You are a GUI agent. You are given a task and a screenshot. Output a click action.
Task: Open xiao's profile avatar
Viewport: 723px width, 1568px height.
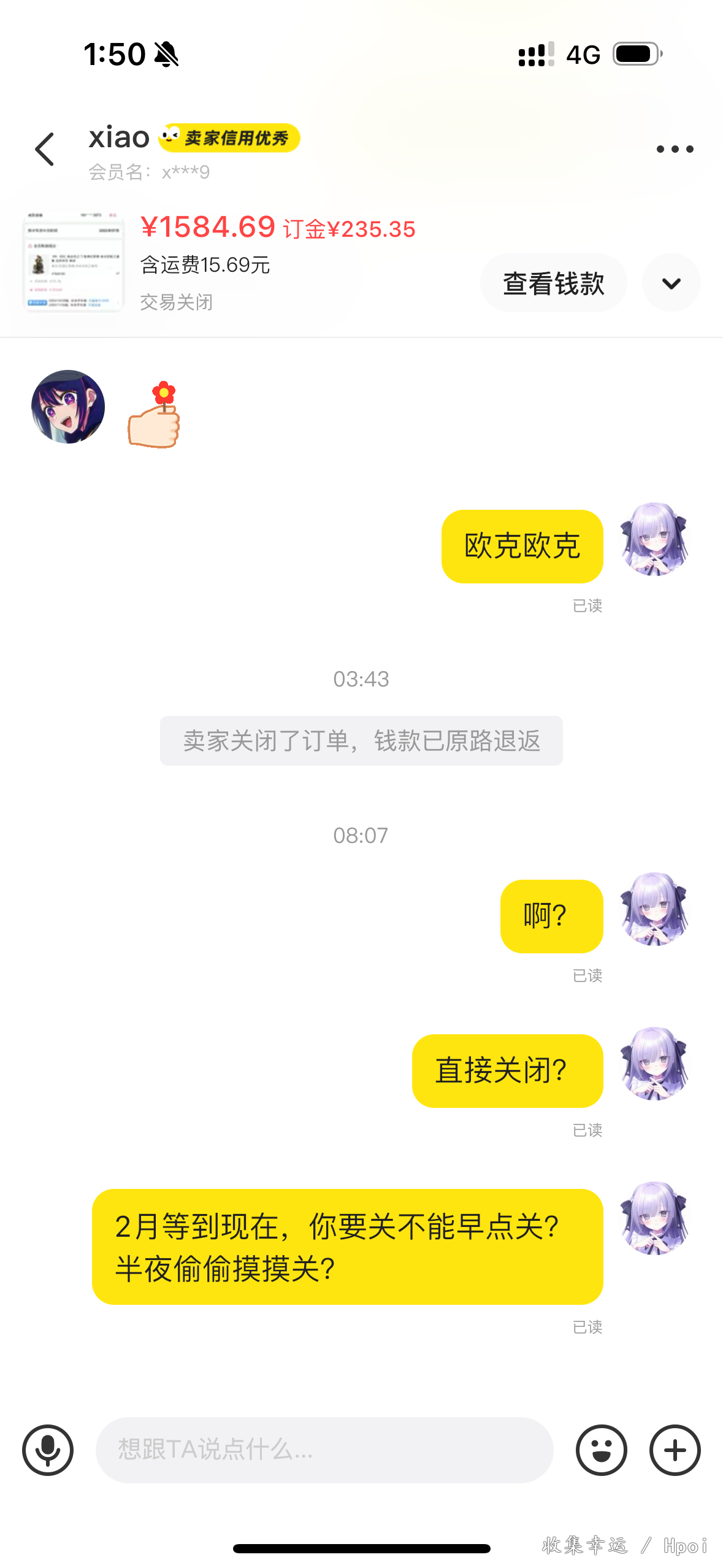point(68,407)
